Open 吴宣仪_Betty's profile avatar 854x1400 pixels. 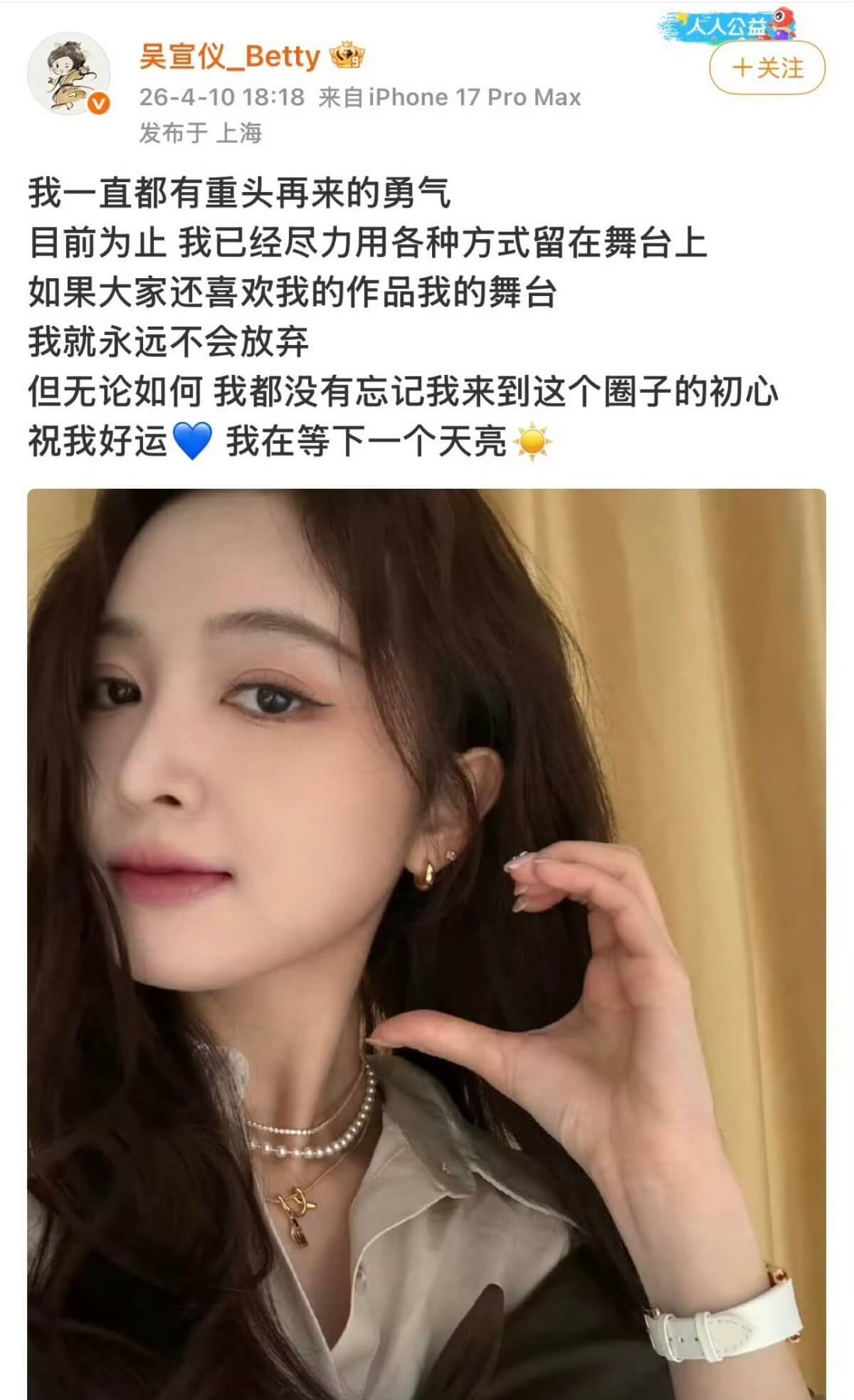tap(69, 73)
